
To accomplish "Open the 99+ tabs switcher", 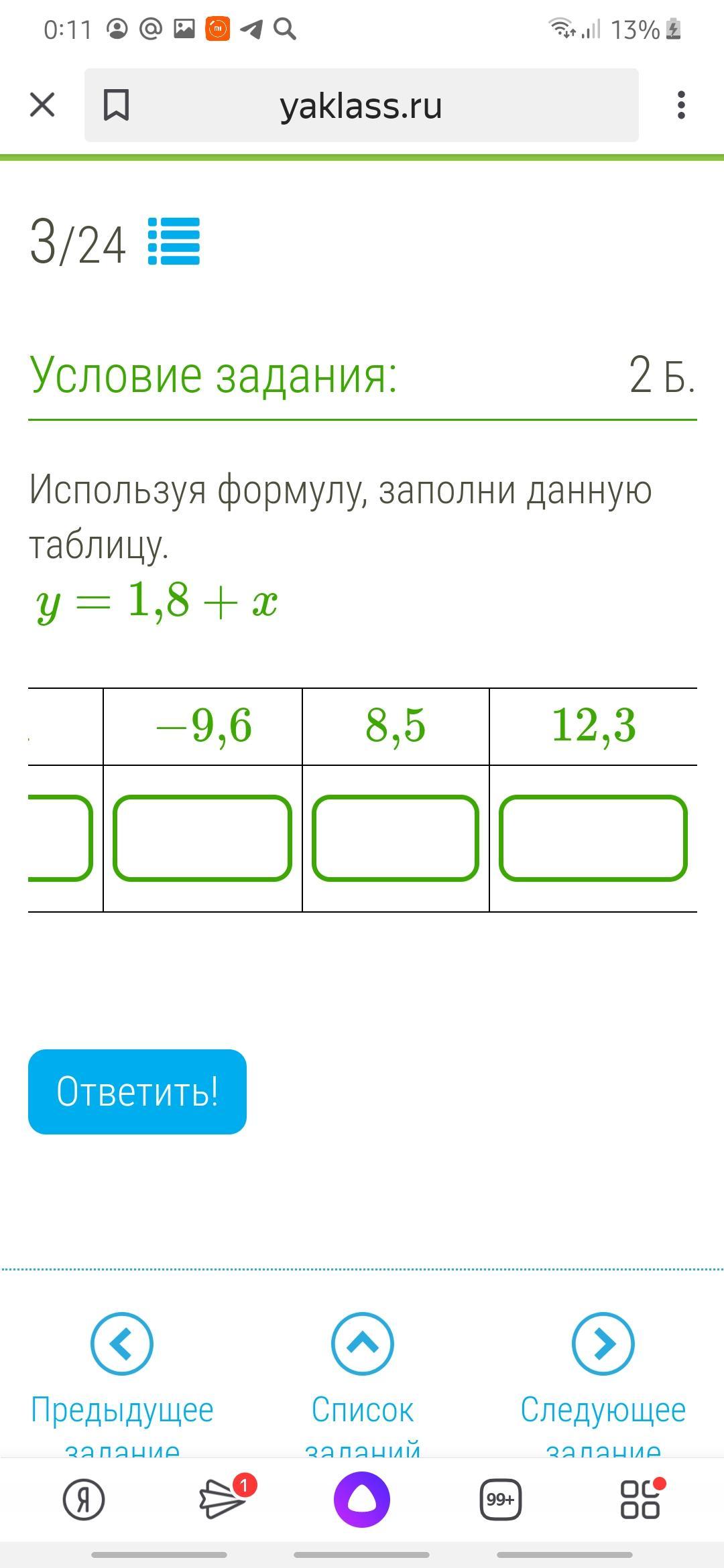I will (501, 1500).
